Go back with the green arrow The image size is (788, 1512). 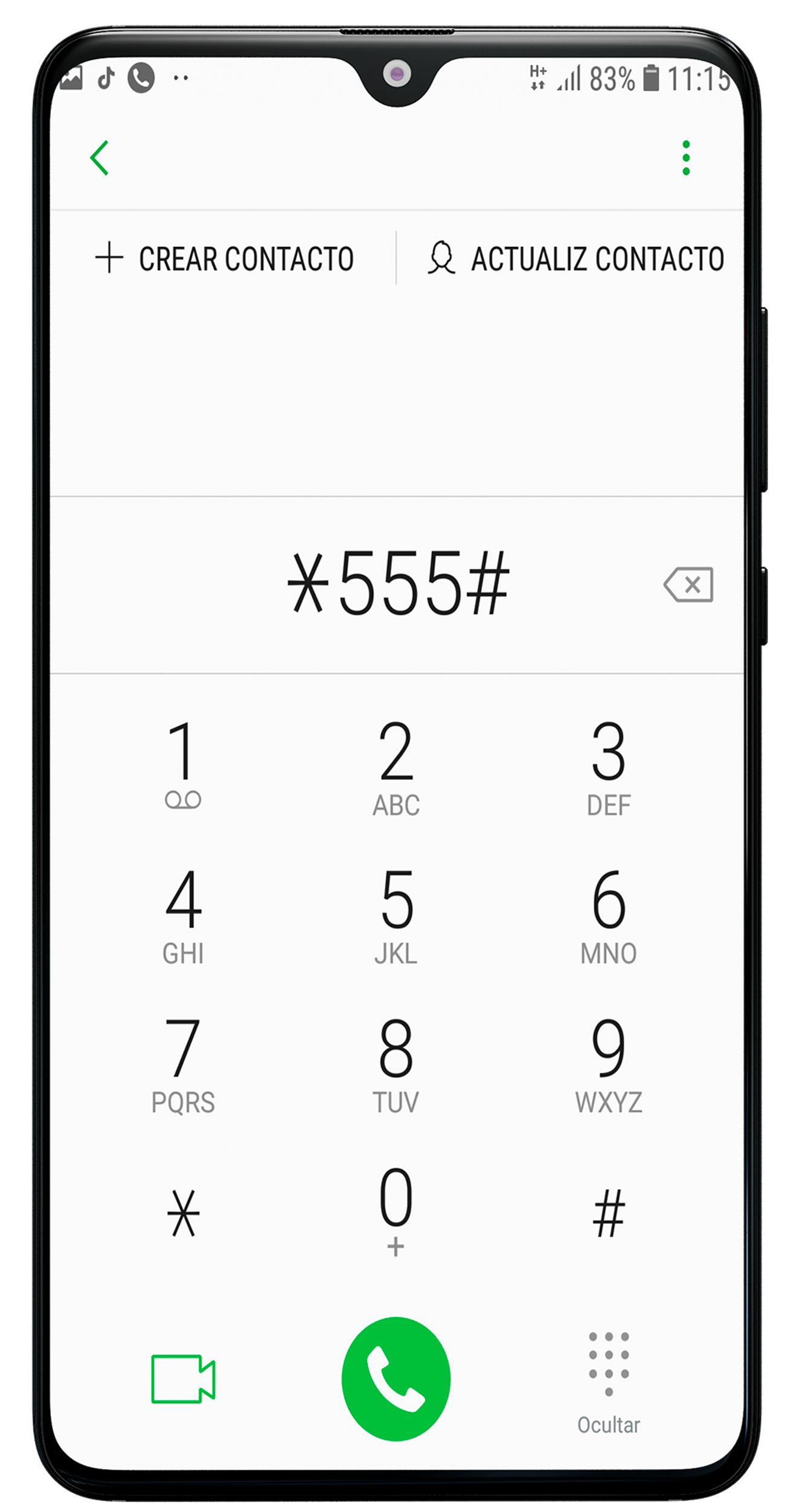click(x=100, y=158)
